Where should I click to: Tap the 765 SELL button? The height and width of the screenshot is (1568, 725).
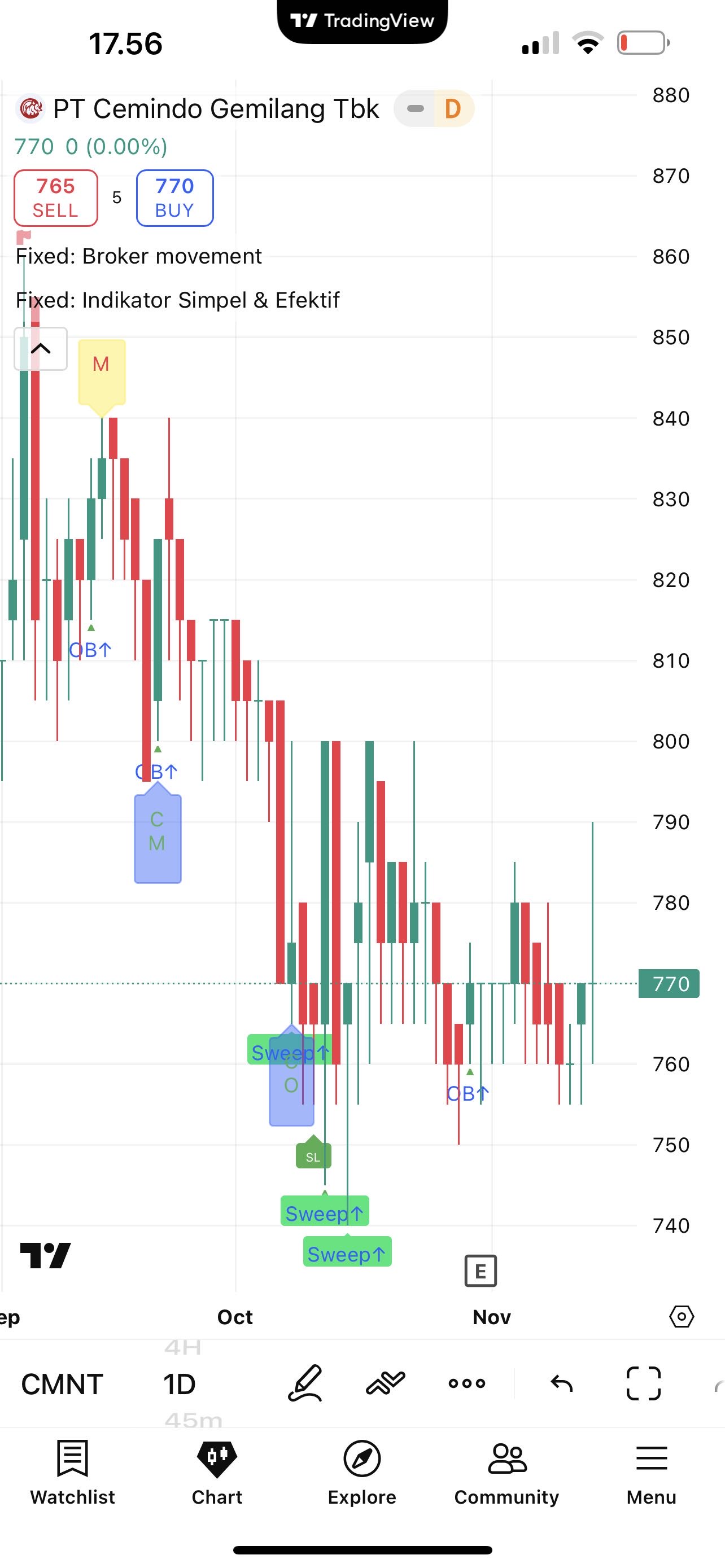coord(55,198)
